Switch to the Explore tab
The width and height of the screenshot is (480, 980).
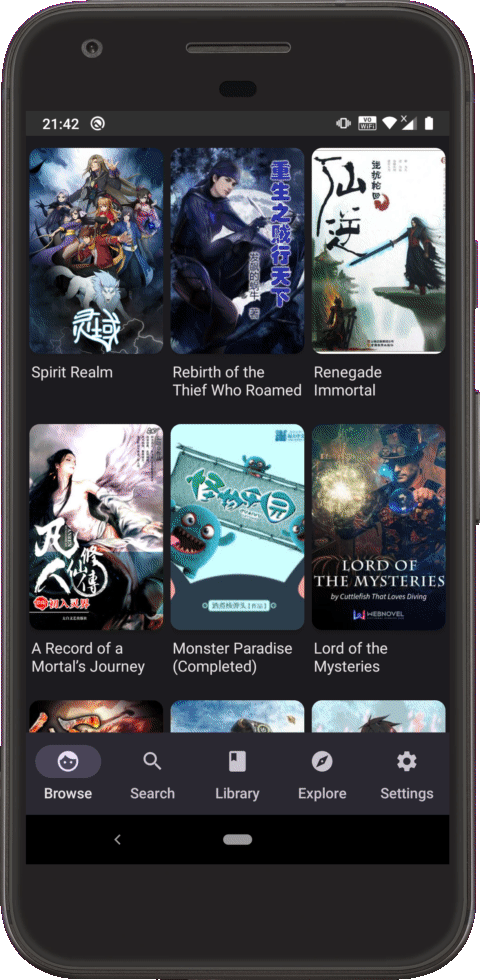322,774
